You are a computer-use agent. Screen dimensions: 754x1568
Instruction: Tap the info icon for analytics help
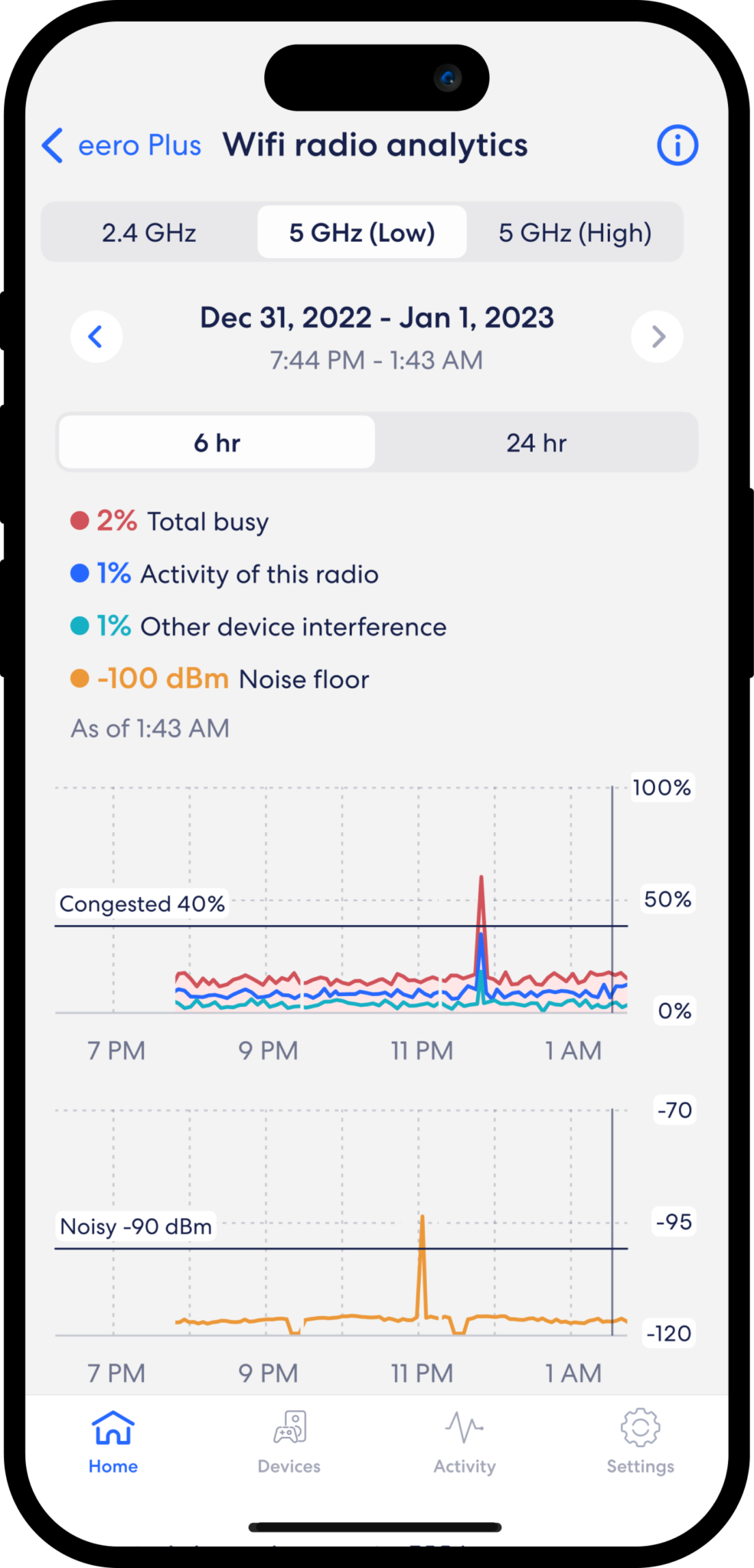677,145
